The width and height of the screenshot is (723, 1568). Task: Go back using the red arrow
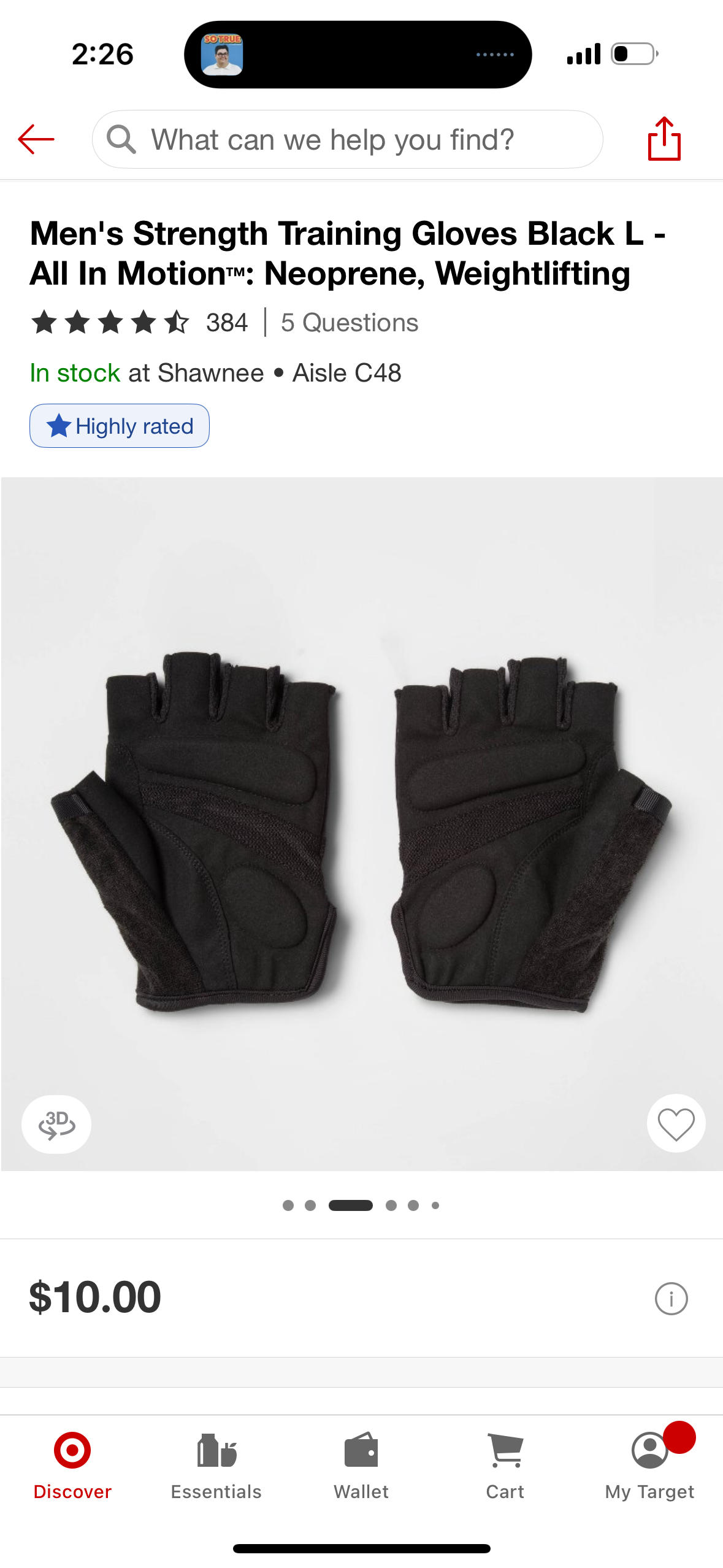(36, 139)
